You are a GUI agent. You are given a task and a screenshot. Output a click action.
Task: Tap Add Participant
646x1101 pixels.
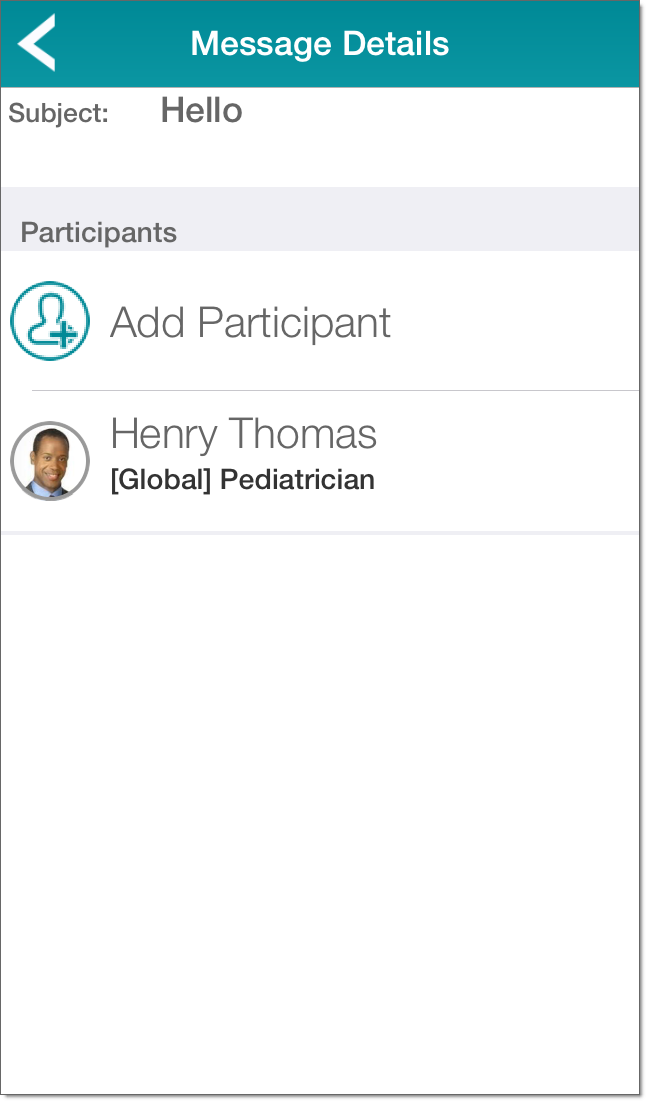click(x=320, y=321)
